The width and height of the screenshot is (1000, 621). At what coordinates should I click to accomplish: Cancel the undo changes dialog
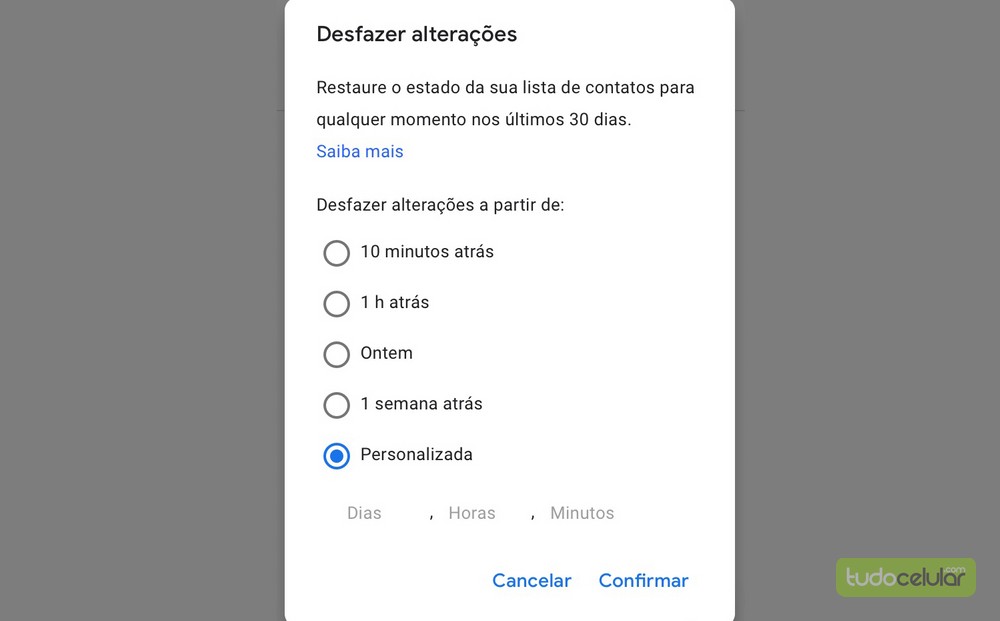click(531, 581)
